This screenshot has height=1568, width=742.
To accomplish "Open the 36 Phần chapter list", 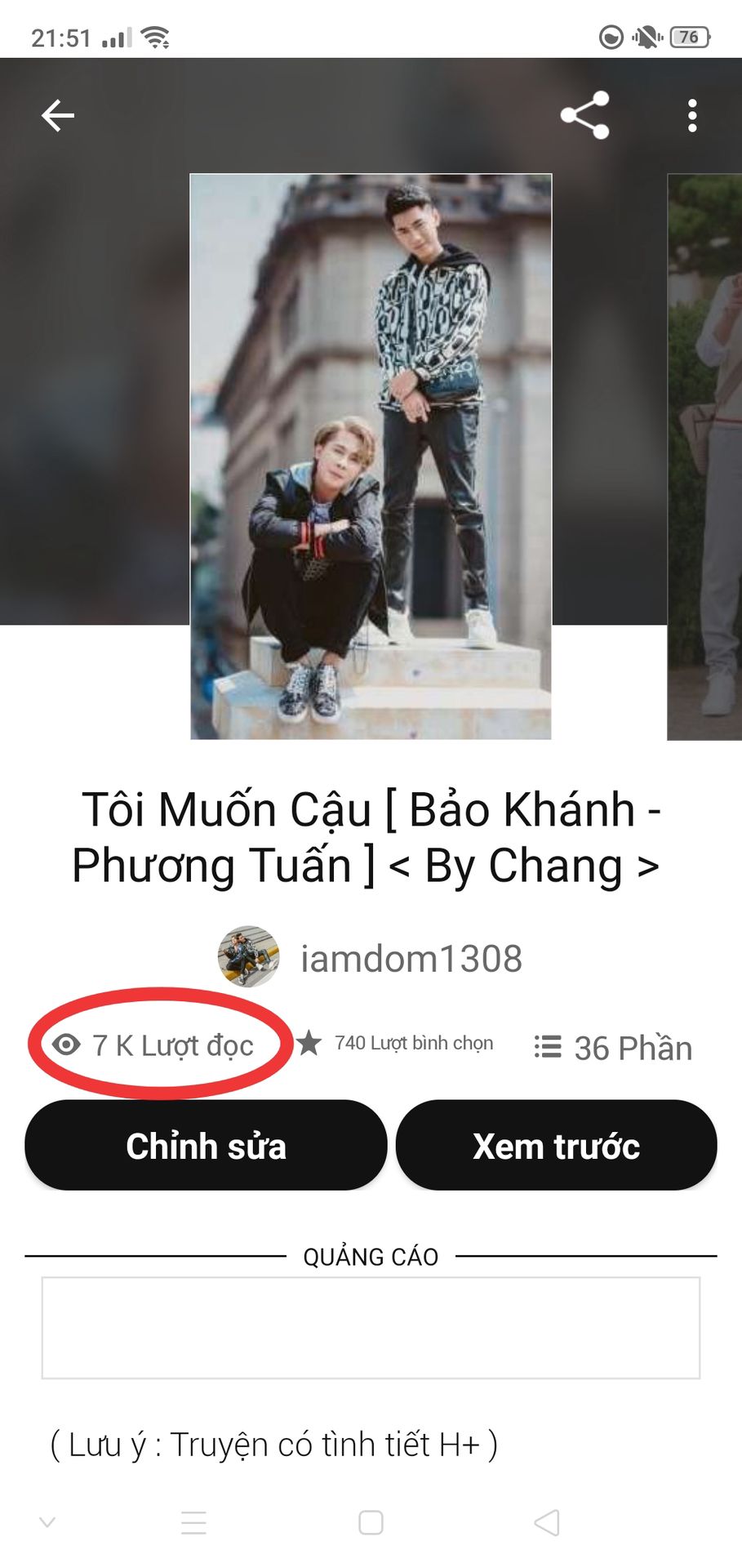I will pos(614,1048).
